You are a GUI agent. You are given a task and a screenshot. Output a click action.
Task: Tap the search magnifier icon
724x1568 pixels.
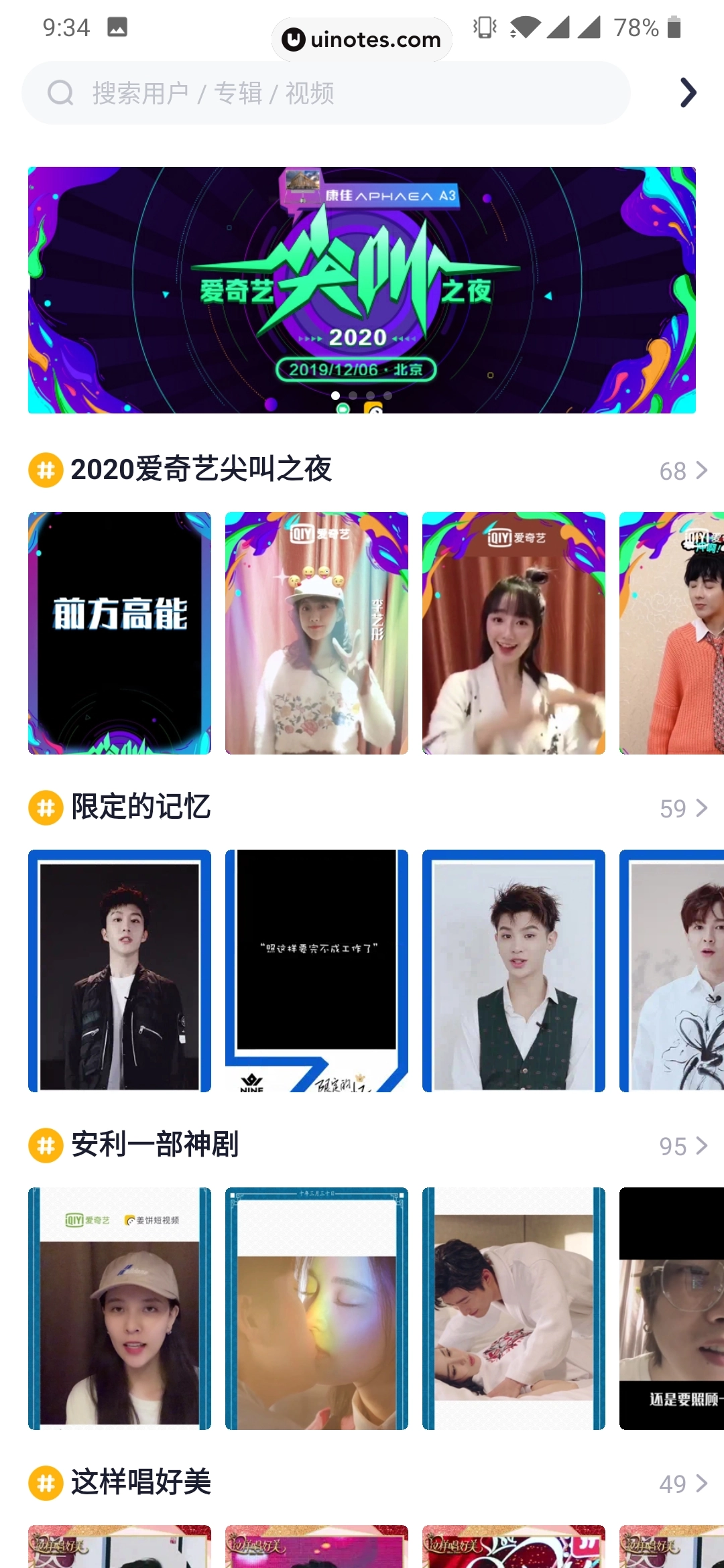pos(61,92)
